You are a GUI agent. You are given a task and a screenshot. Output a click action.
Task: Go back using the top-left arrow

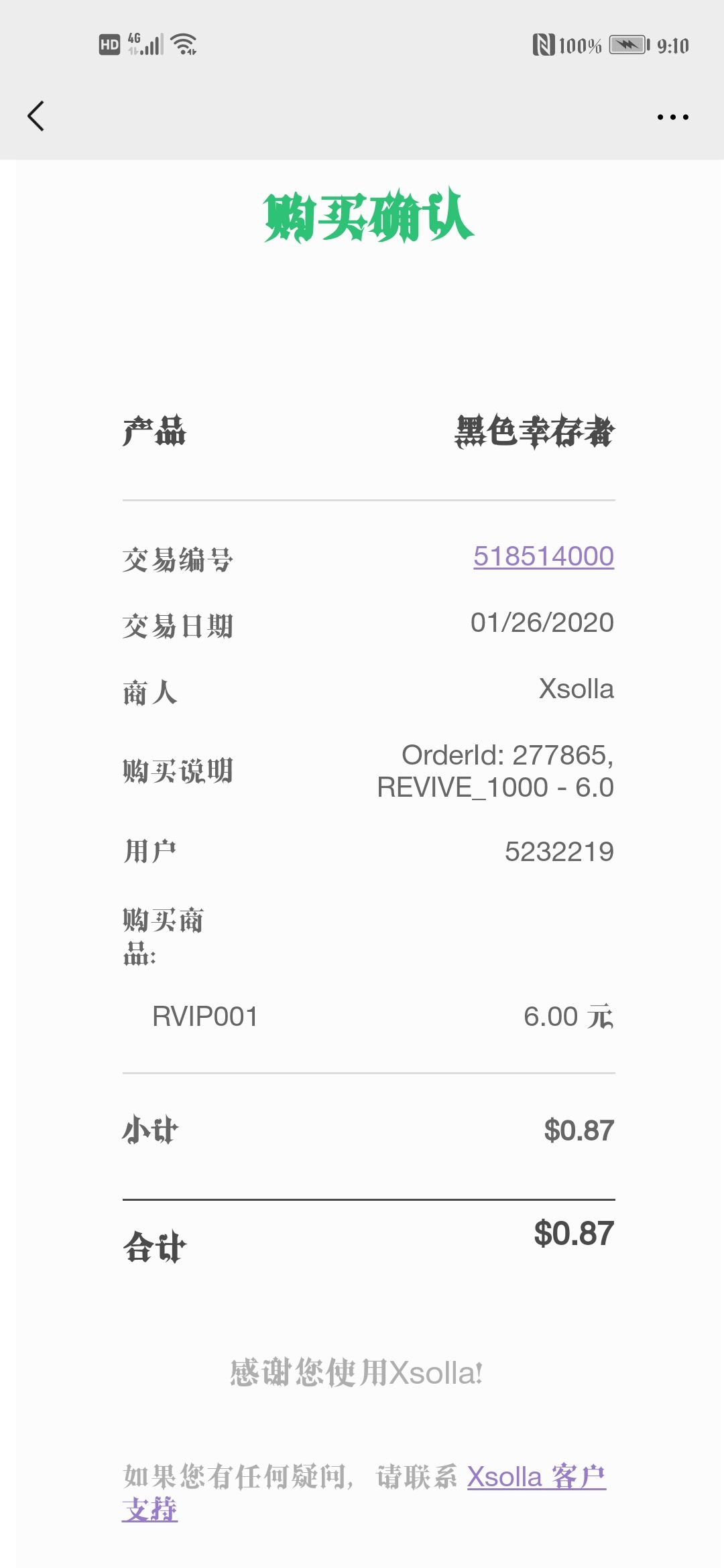pyautogui.click(x=36, y=117)
